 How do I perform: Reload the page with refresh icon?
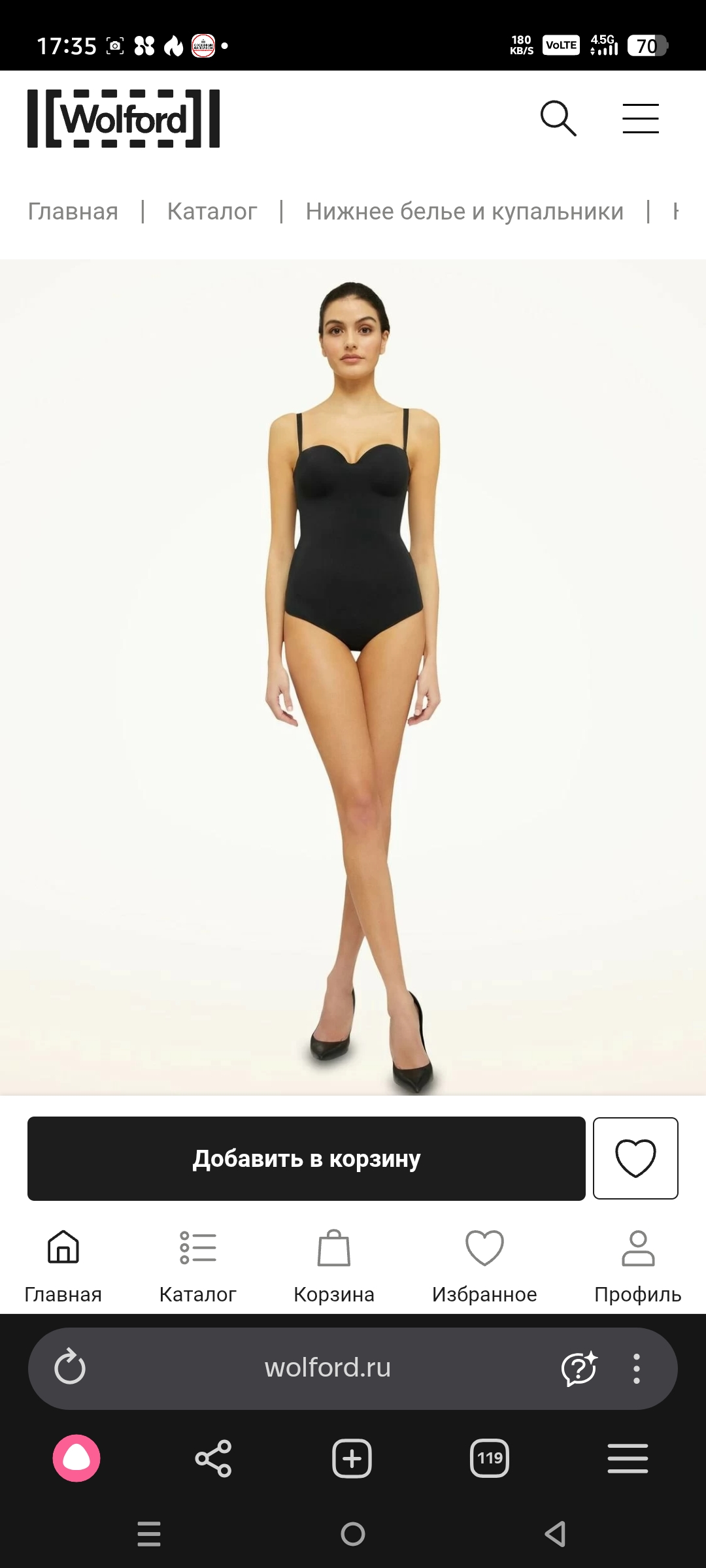[x=70, y=1367]
